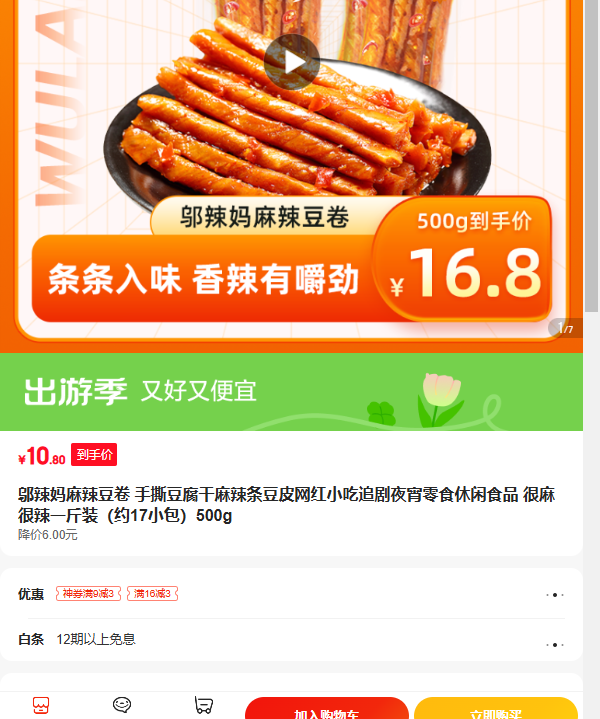
Task: Open the store page icon
Action: [x=41, y=705]
